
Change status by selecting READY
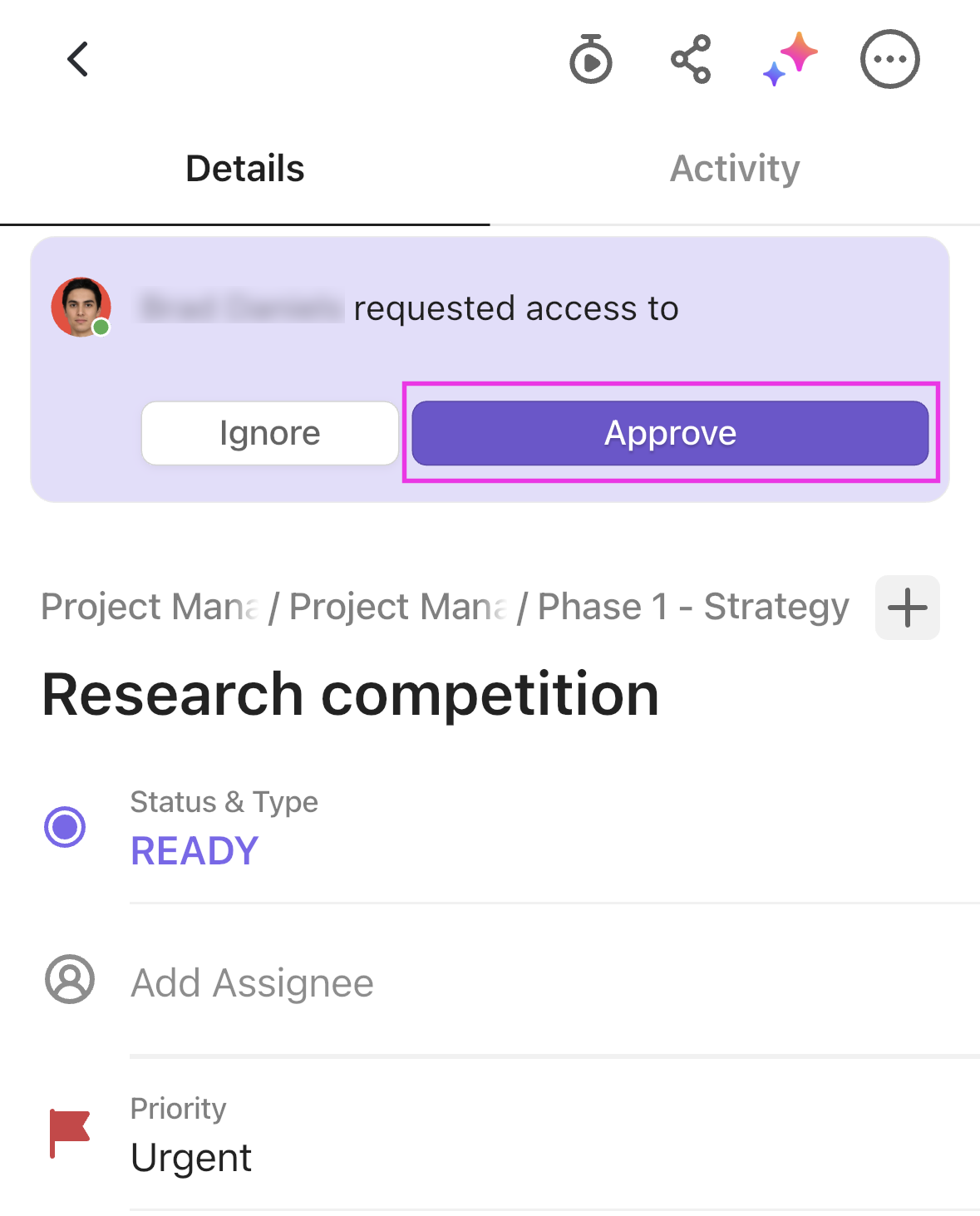point(193,849)
